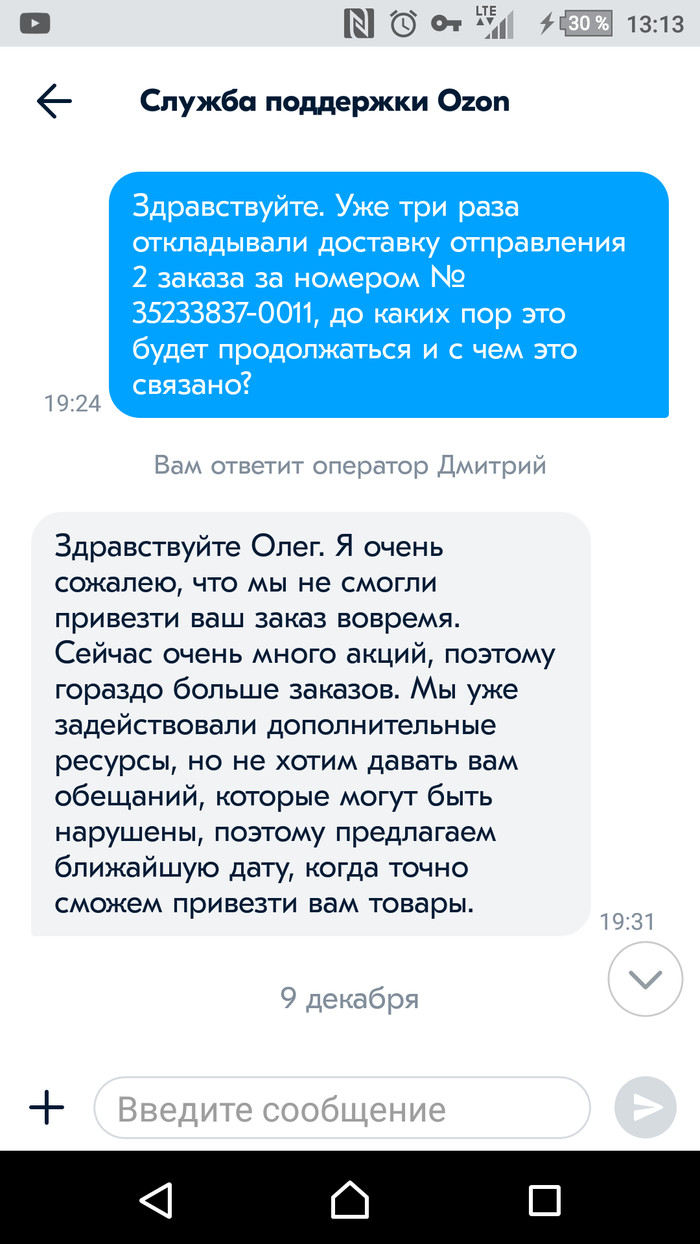
Task: Tap the scroll-to-bottom chevron button
Action: pyautogui.click(x=645, y=979)
